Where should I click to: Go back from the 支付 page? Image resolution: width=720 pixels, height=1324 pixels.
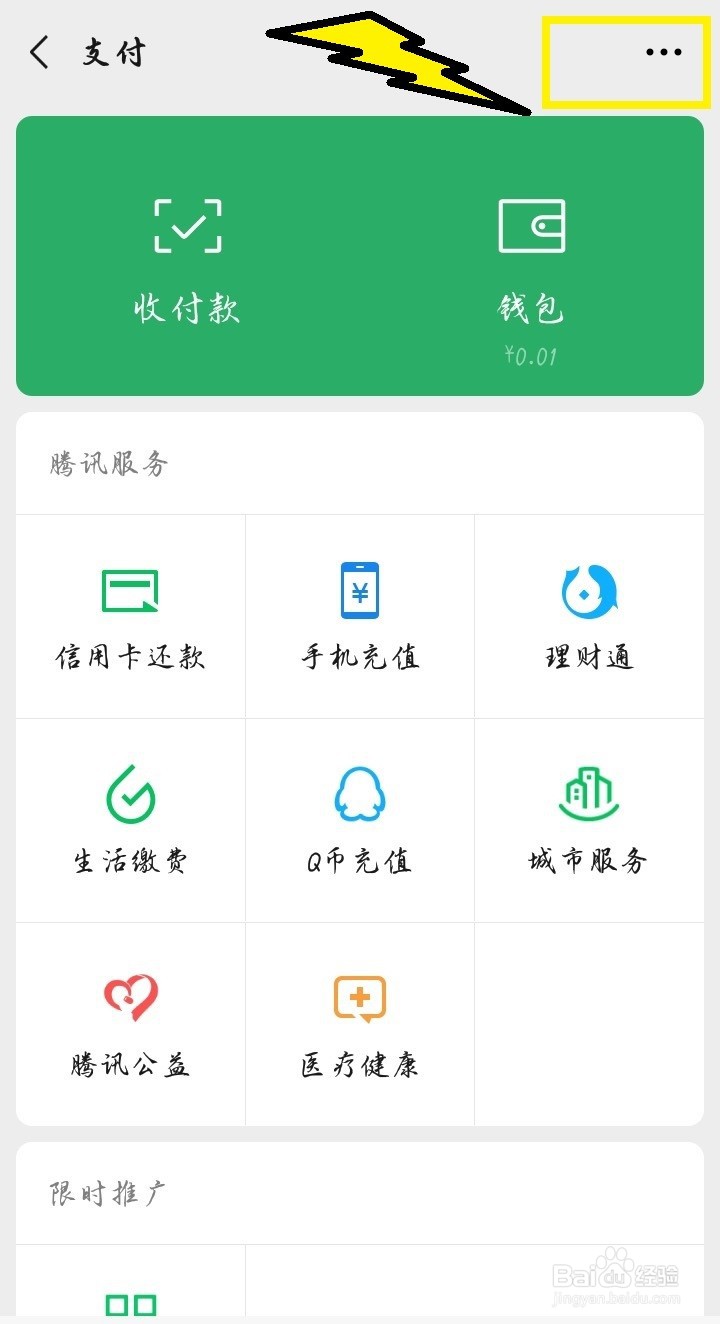click(40, 52)
